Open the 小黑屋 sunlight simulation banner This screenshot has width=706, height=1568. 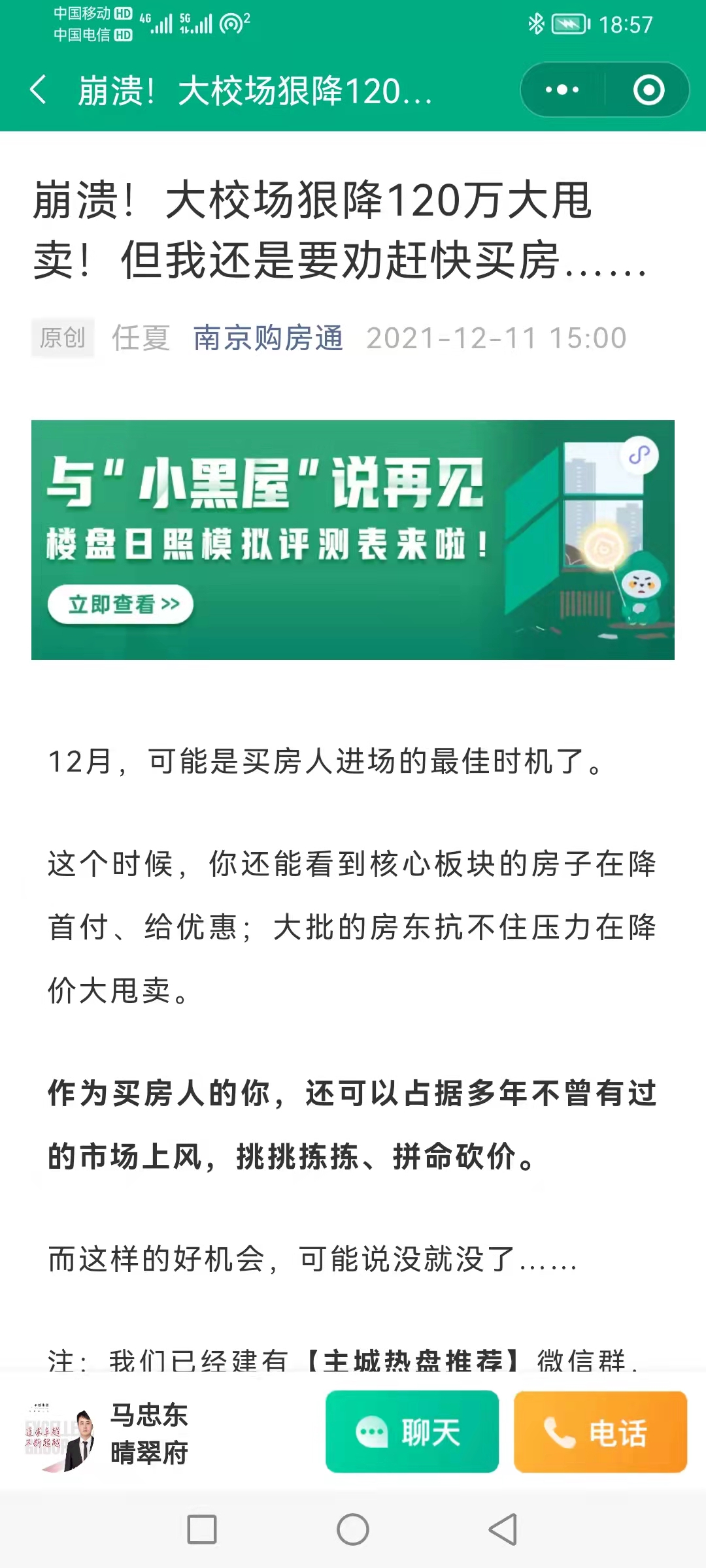[353, 540]
